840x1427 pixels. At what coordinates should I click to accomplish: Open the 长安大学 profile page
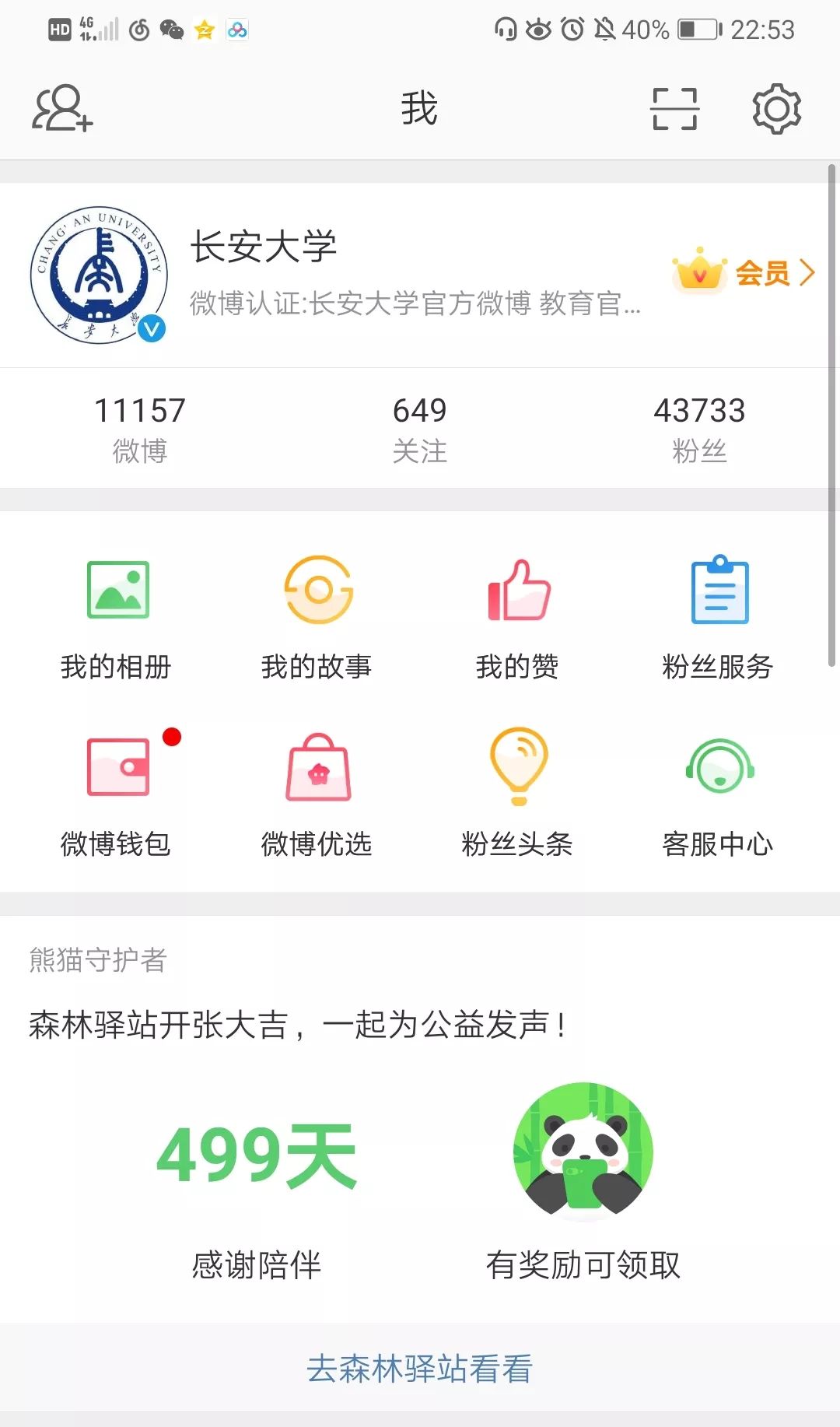(263, 247)
